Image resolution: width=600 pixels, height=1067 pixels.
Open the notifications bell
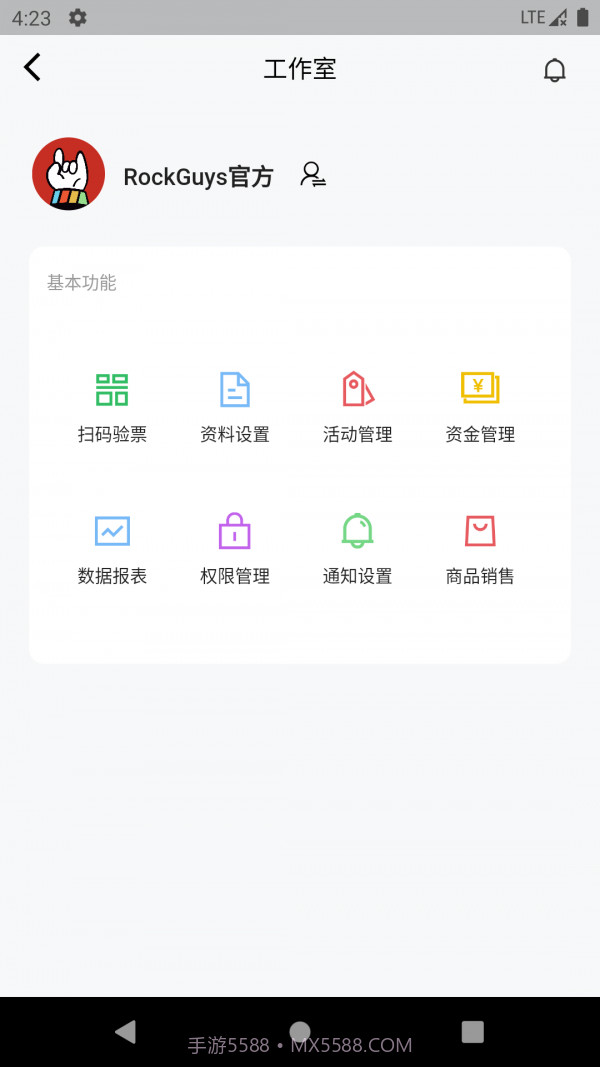point(554,70)
